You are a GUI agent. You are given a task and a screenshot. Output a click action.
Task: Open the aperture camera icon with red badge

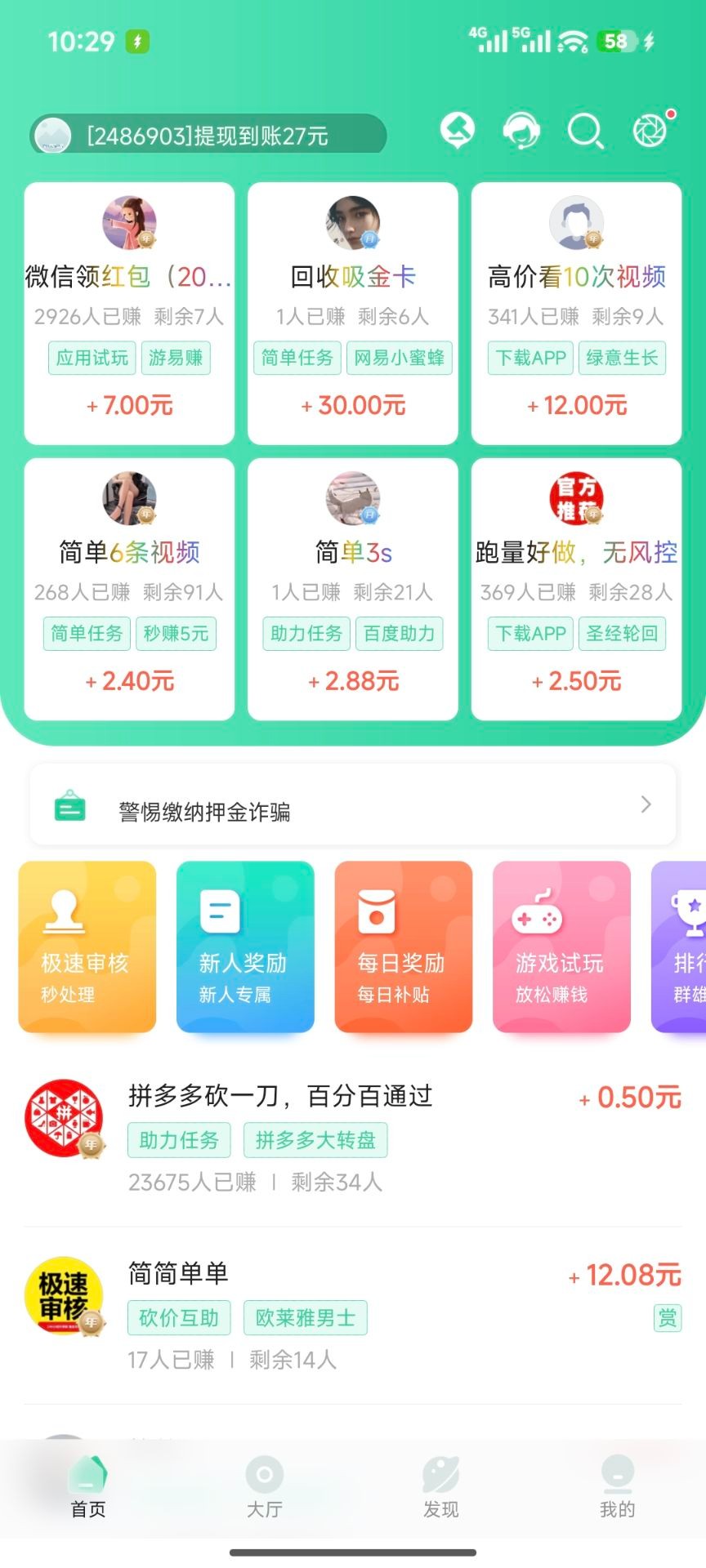650,132
